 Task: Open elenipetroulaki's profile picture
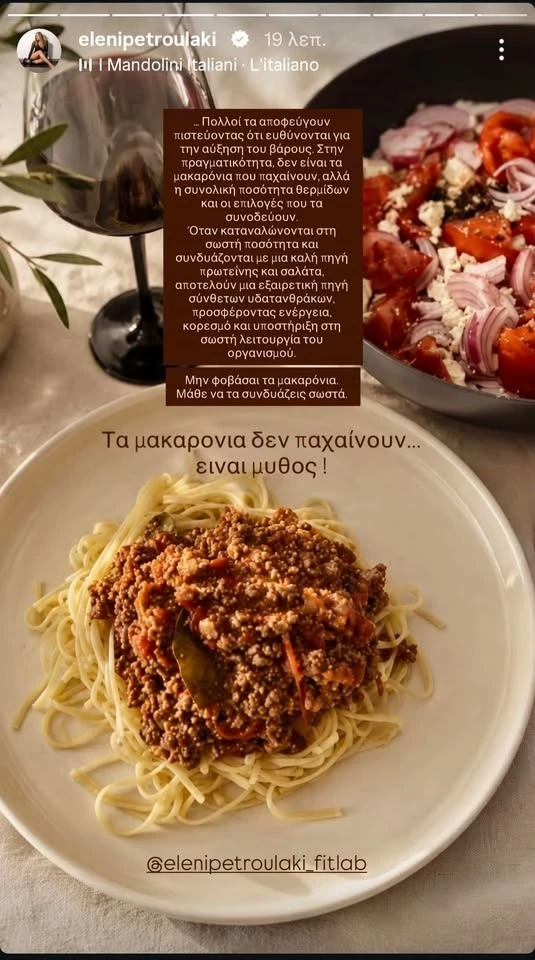39,50
